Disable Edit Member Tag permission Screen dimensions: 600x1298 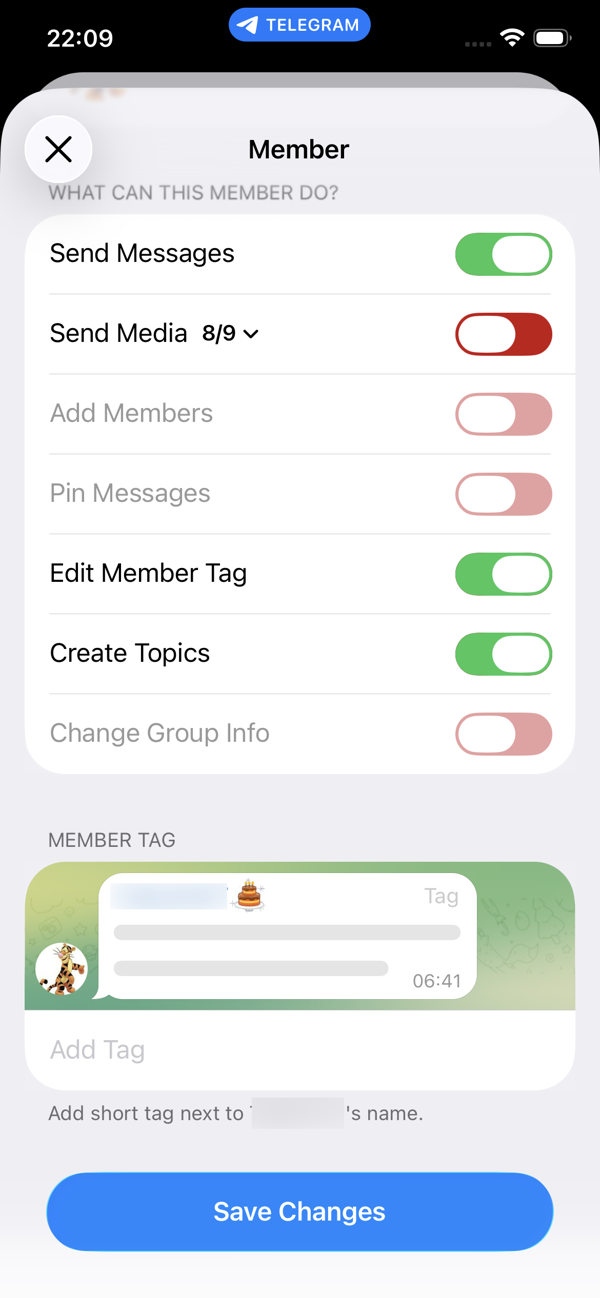click(x=503, y=574)
